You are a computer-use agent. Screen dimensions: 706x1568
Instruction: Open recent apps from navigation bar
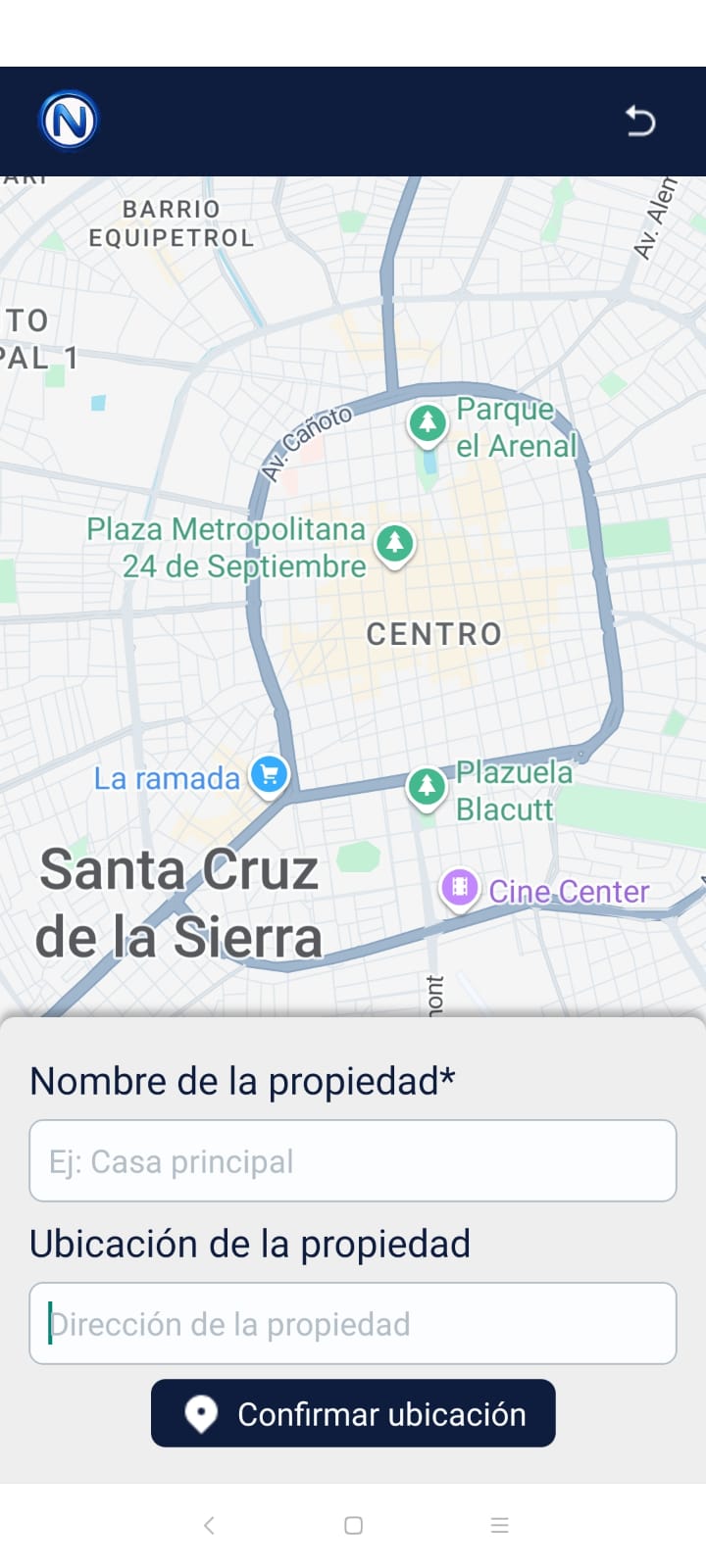499,1525
